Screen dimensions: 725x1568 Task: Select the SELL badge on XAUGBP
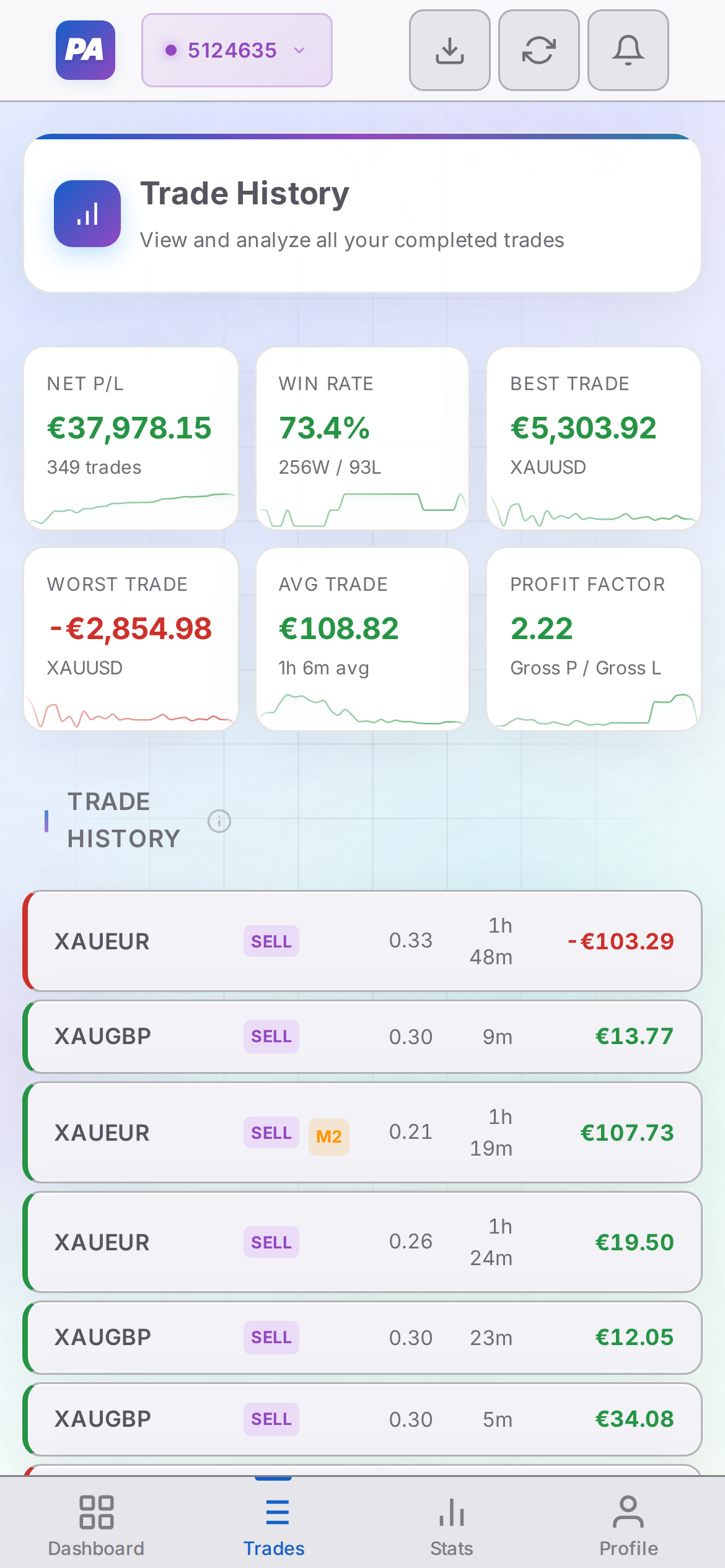click(x=271, y=1036)
